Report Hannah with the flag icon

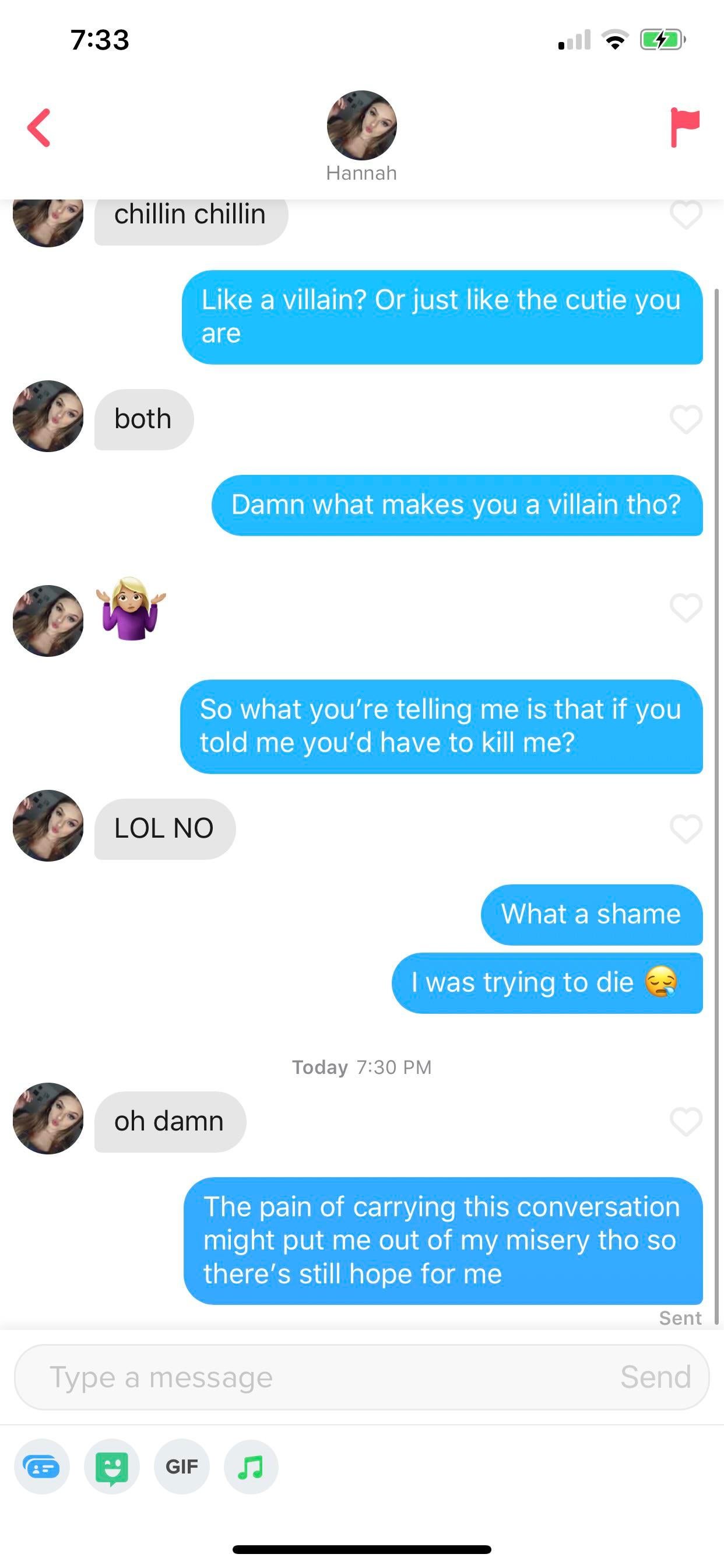point(684,127)
